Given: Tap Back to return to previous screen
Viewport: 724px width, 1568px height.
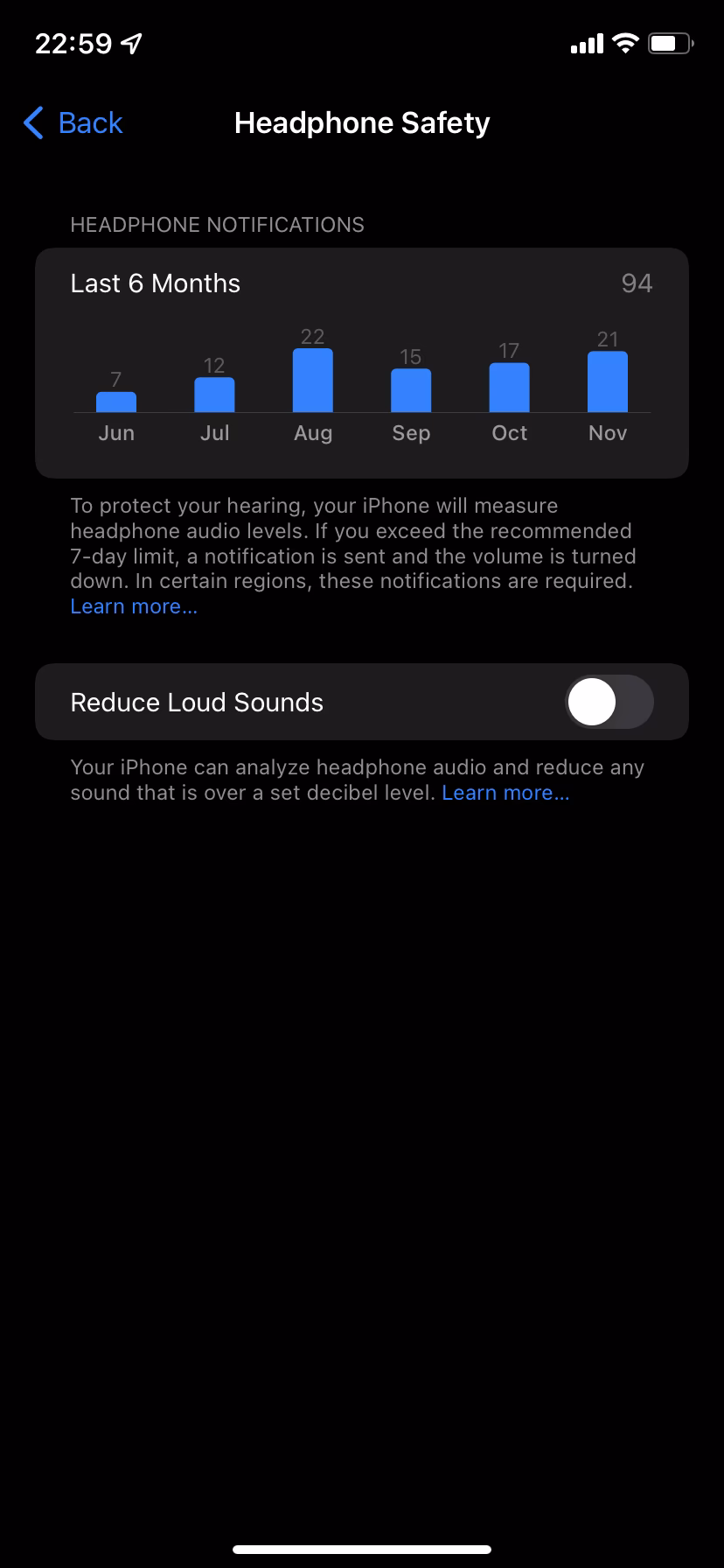Looking at the screenshot, I should (x=90, y=123).
